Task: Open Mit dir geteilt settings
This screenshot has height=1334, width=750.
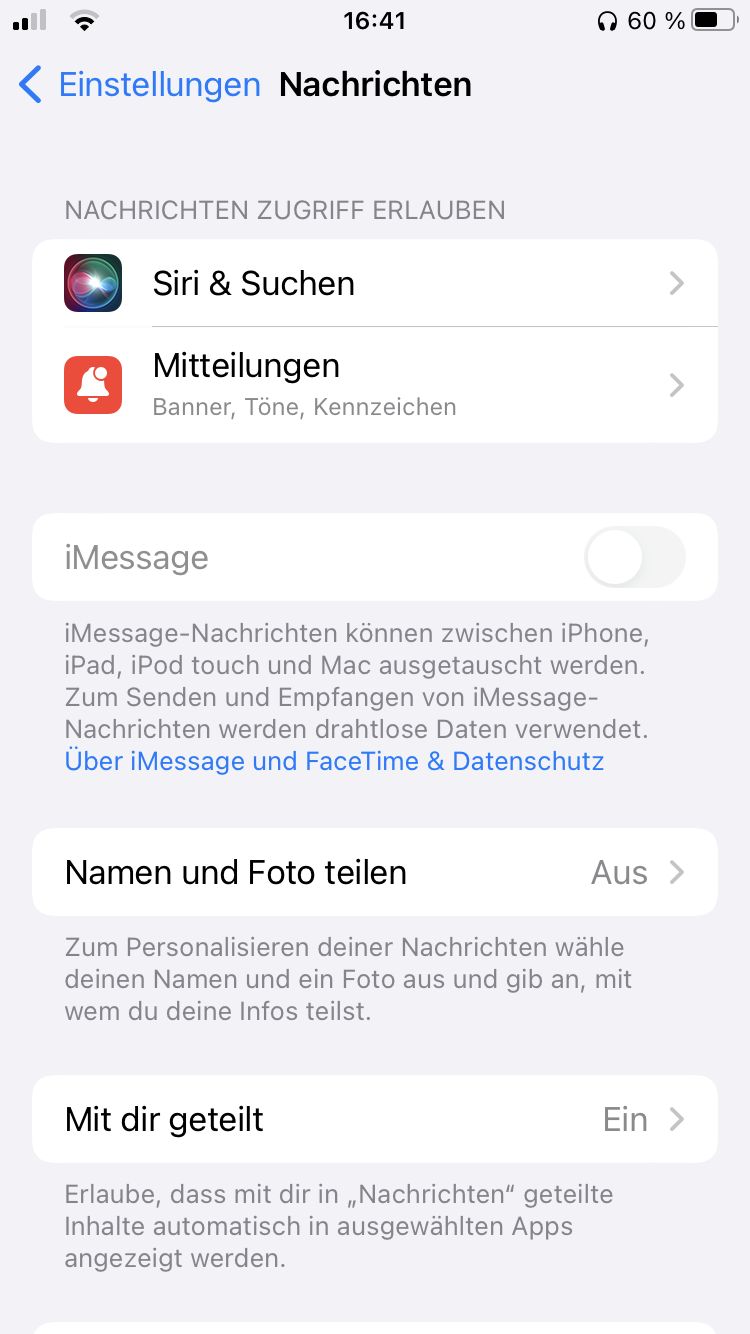Action: pos(375,1119)
